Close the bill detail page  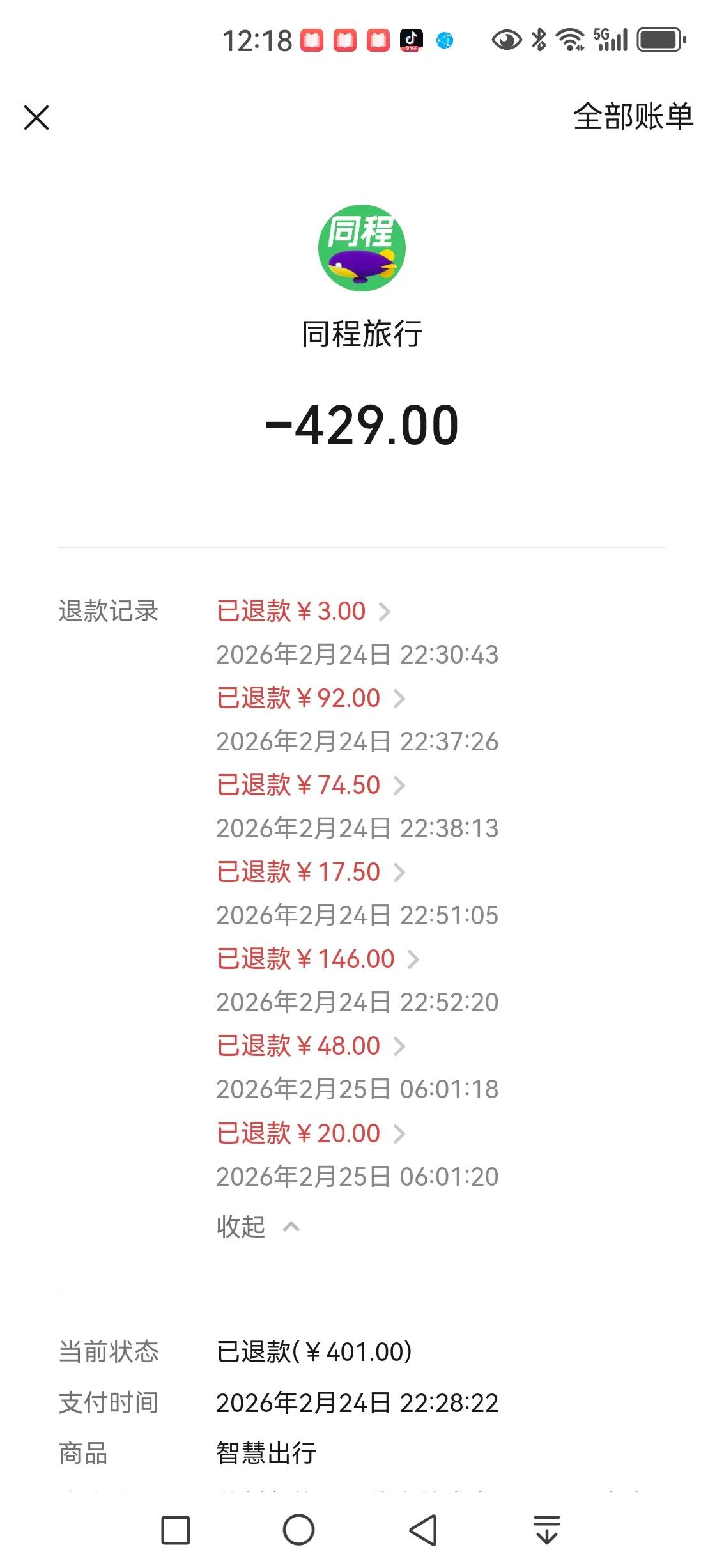(x=36, y=118)
